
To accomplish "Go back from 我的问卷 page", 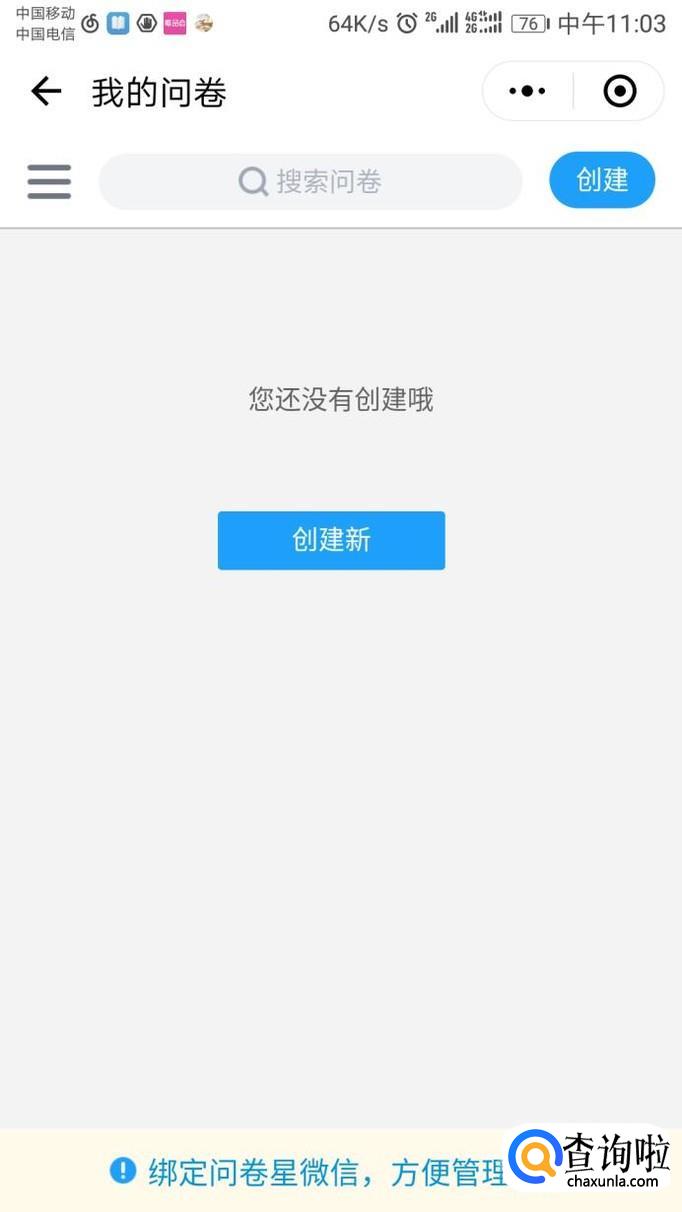I will (46, 92).
